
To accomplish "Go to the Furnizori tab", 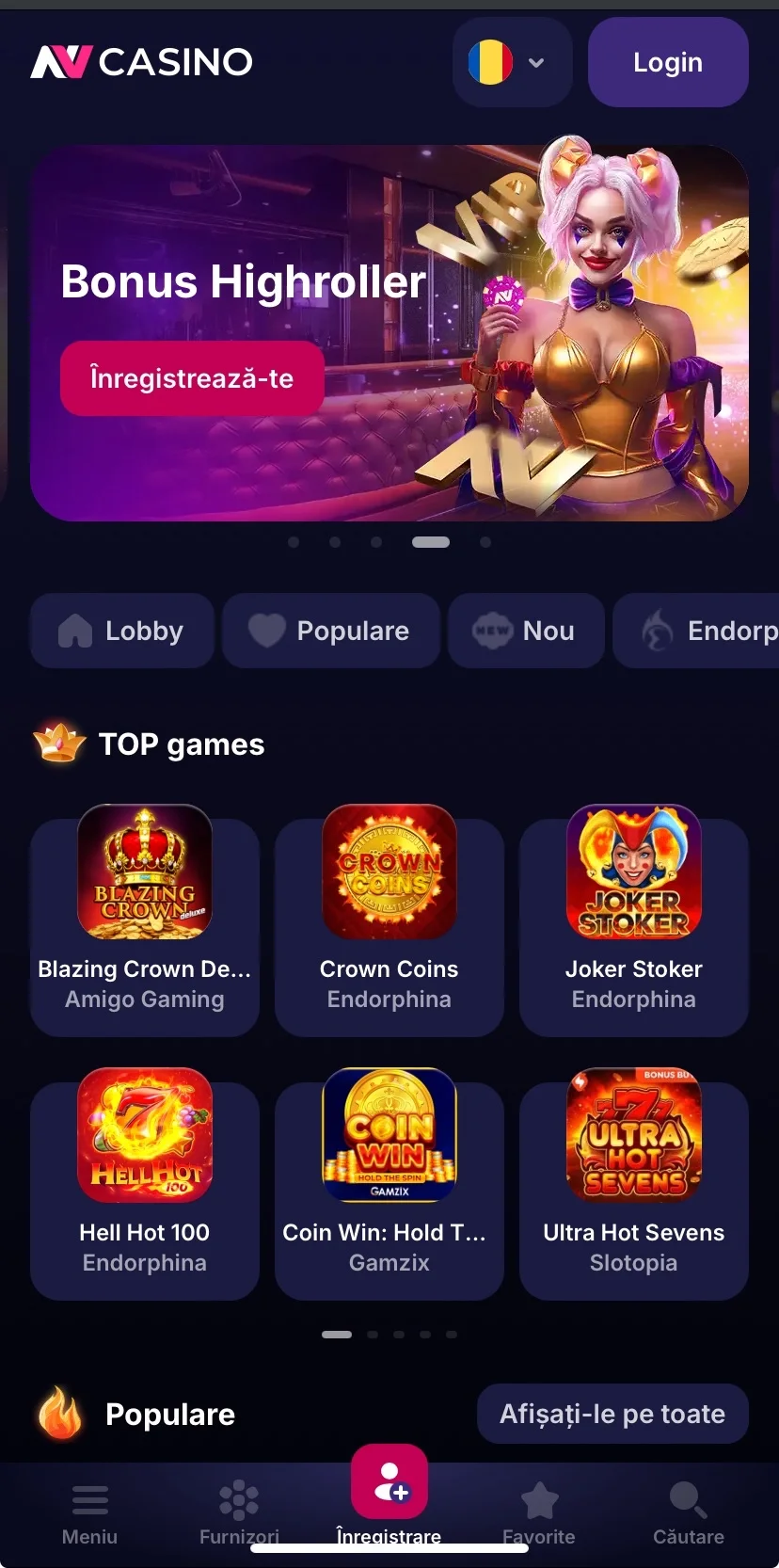I will click(239, 1512).
